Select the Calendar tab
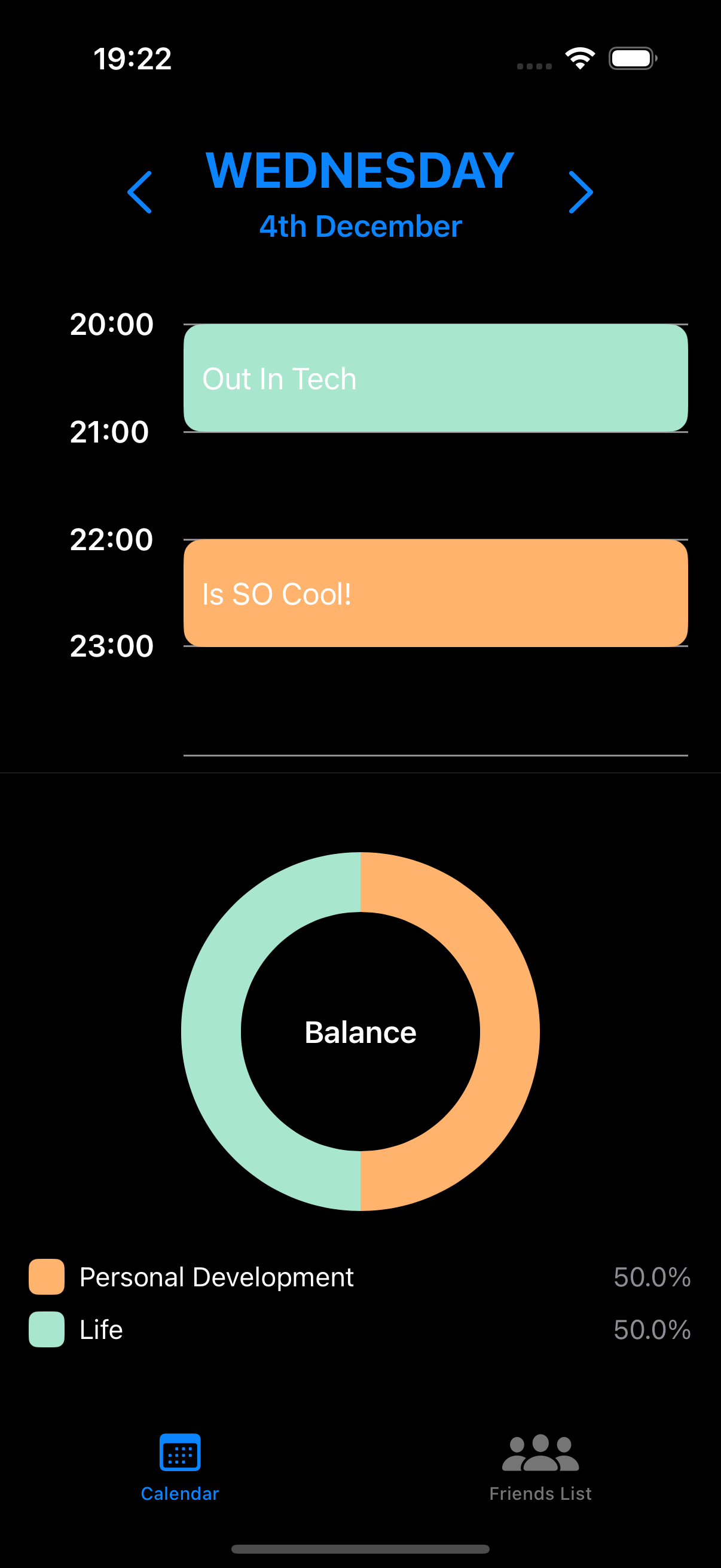The width and height of the screenshot is (721, 1568). (x=180, y=1468)
